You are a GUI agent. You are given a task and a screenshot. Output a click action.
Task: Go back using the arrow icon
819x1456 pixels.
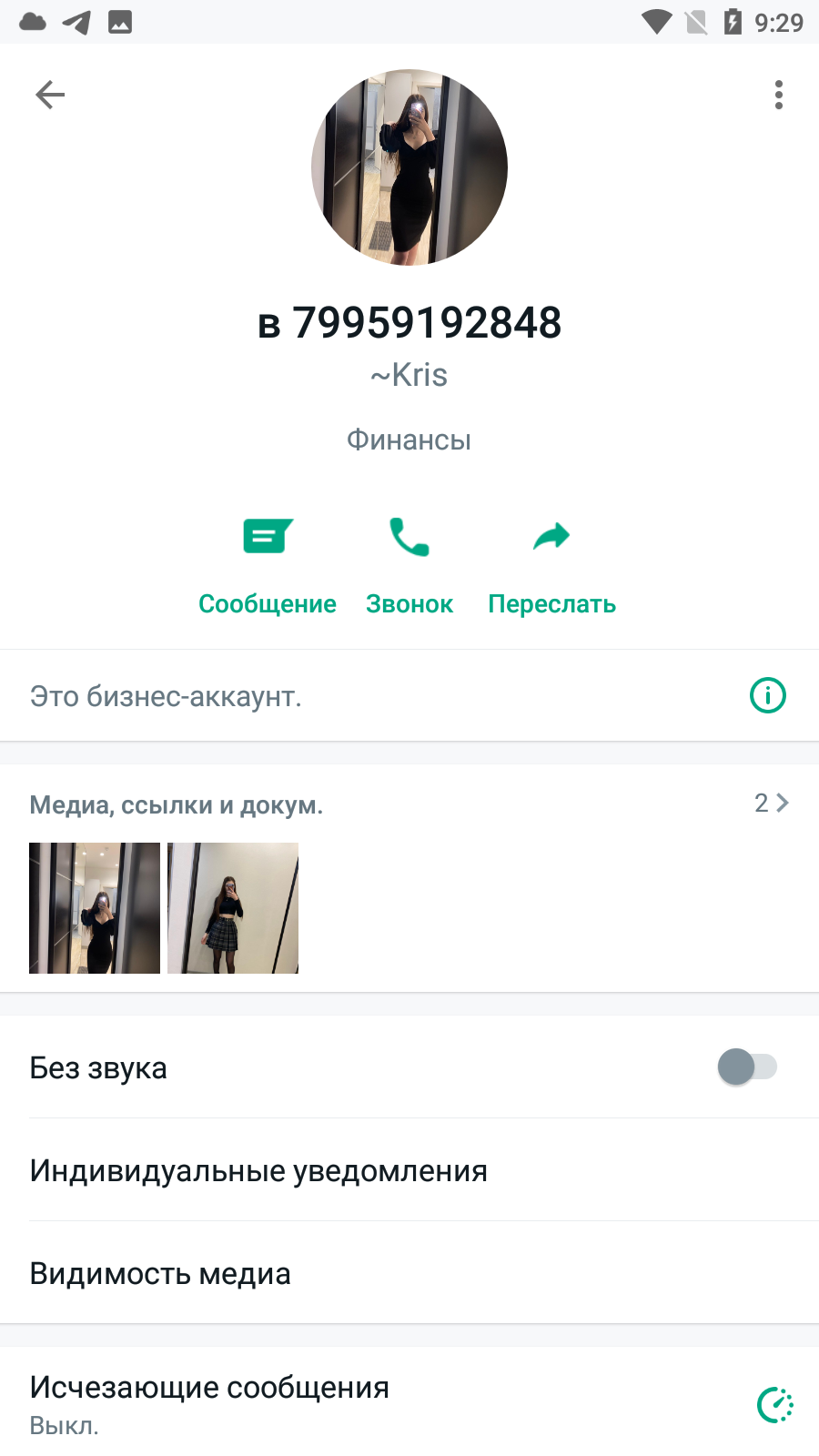(50, 95)
